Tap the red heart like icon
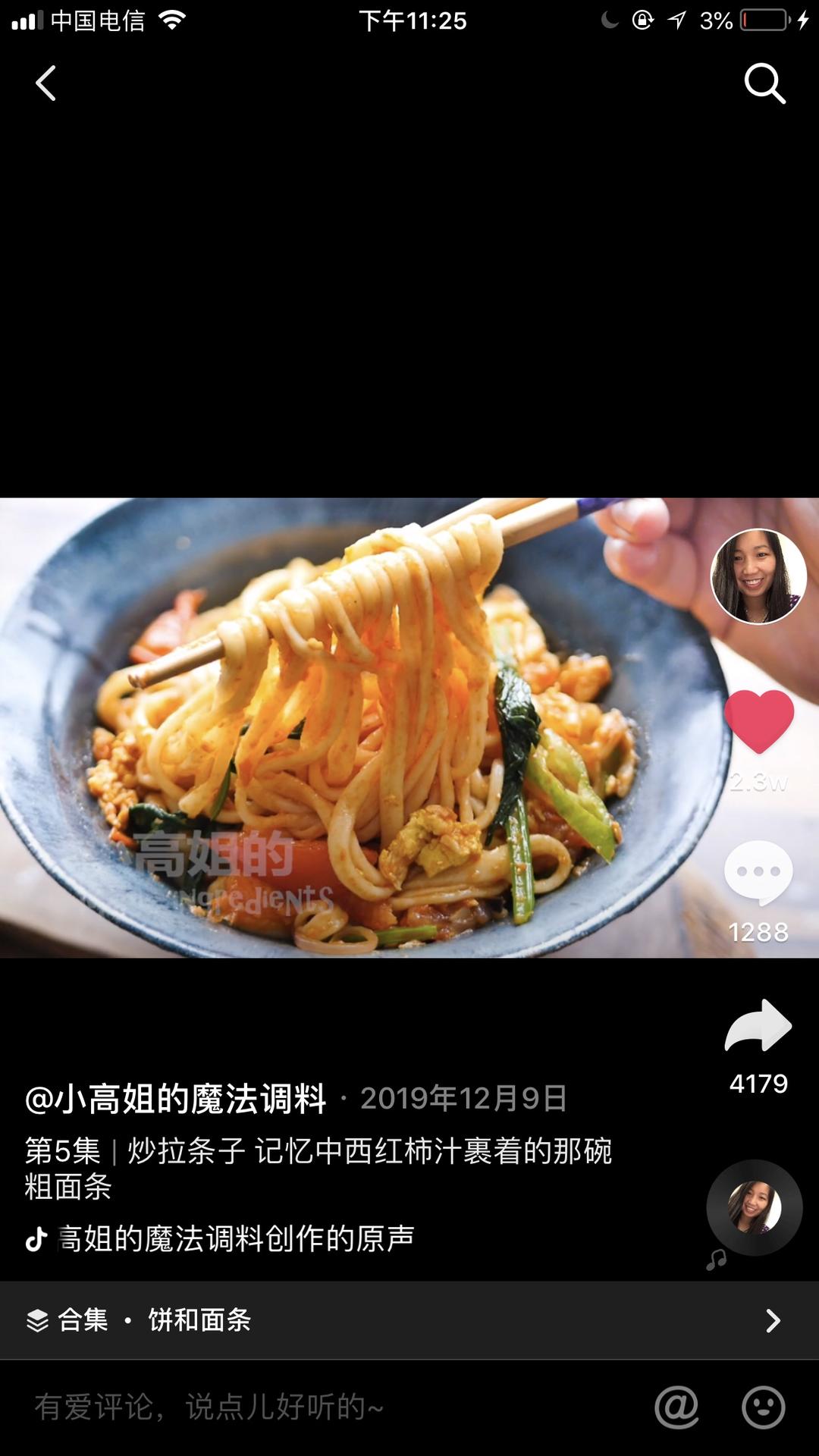 (758, 721)
